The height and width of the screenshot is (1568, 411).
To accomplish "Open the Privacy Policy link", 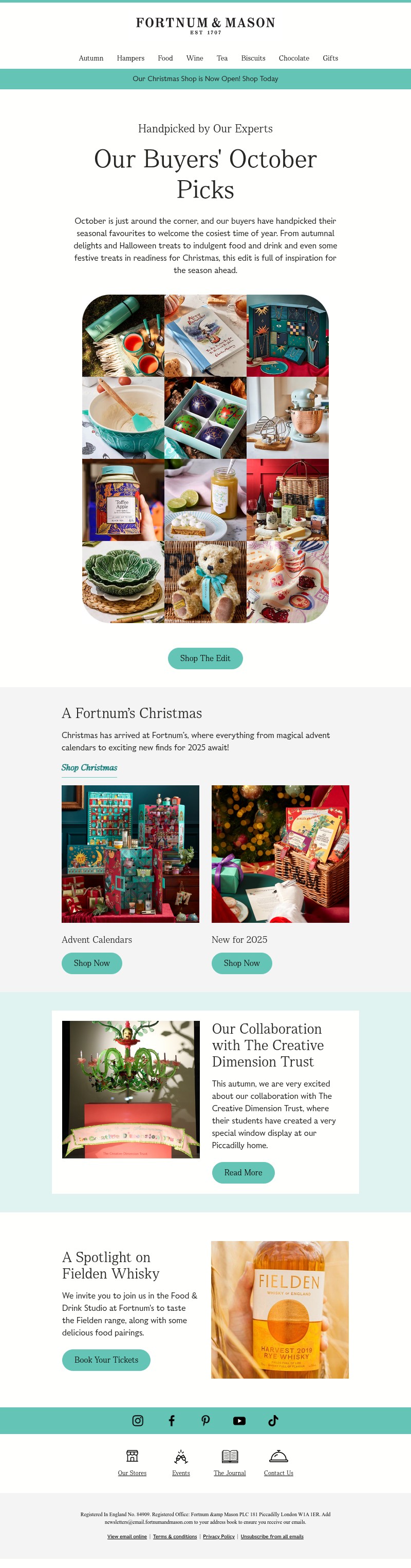I will pos(218,1536).
